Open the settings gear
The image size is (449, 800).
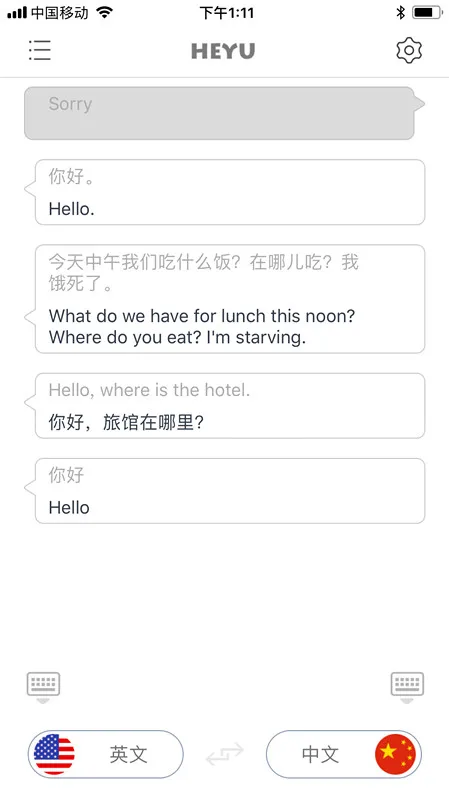[x=409, y=50]
